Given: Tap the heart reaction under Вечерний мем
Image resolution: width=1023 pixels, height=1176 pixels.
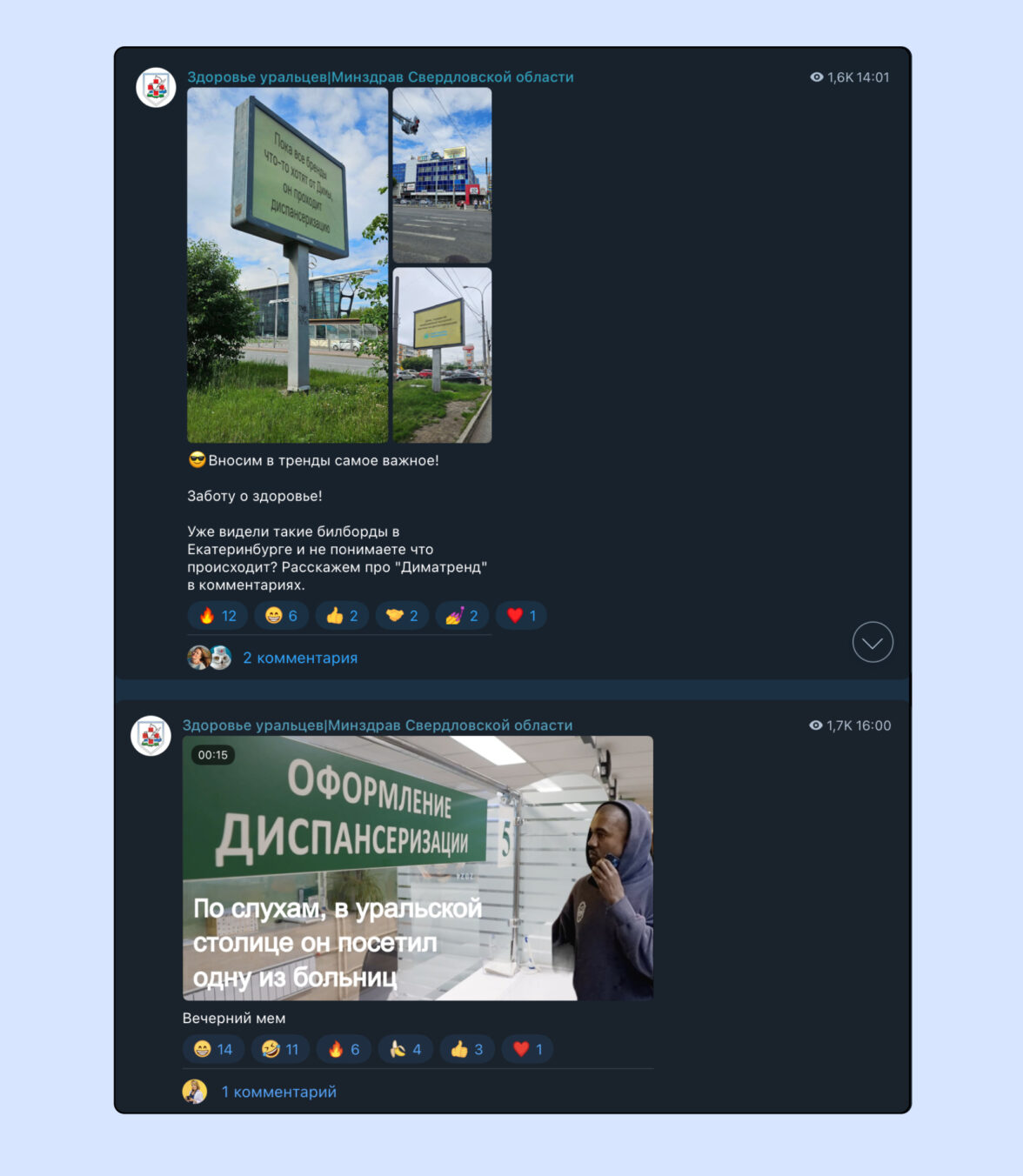Looking at the screenshot, I should (x=527, y=1049).
